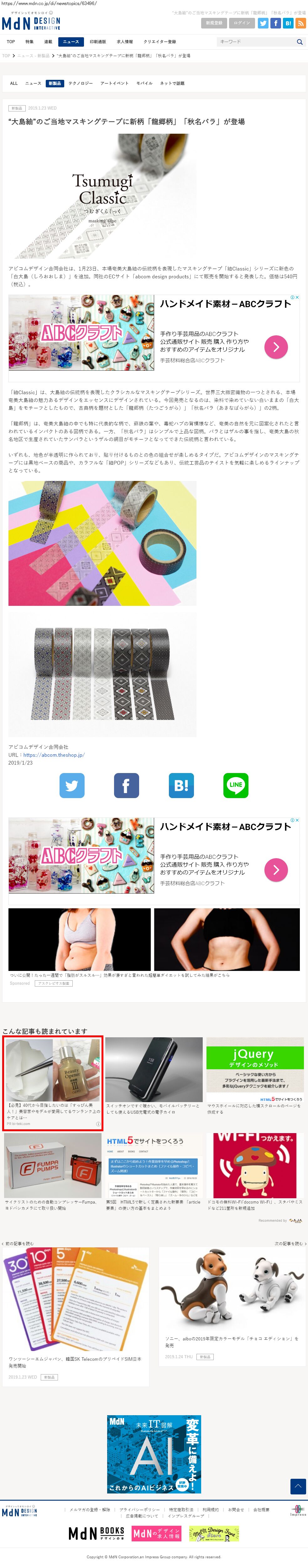Image resolution: width=308 pixels, height=1568 pixels.
Task: Share the article on Twitter below it
Action: (x=72, y=785)
